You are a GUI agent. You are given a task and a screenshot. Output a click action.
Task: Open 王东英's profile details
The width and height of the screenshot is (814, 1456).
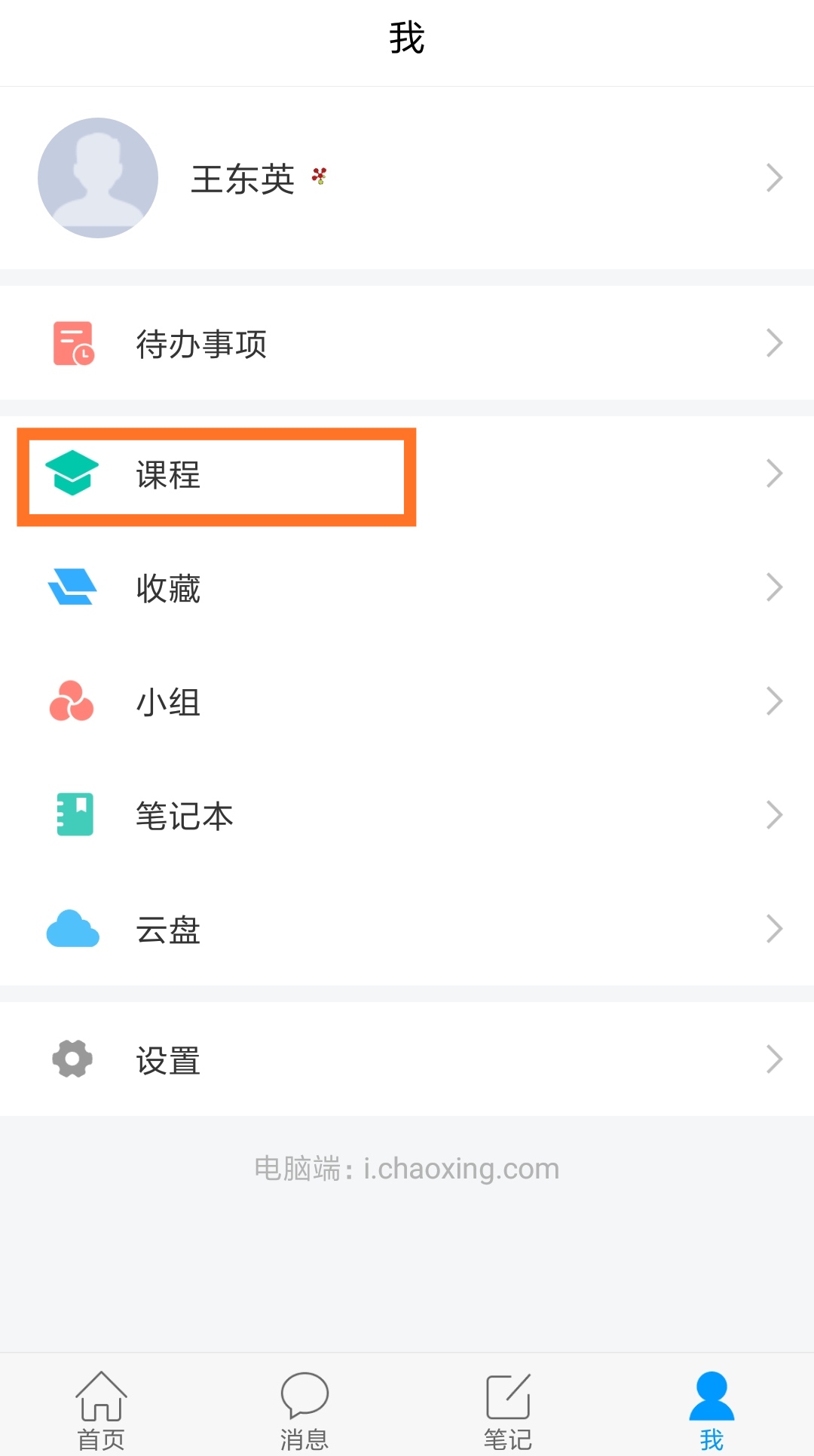(x=407, y=178)
